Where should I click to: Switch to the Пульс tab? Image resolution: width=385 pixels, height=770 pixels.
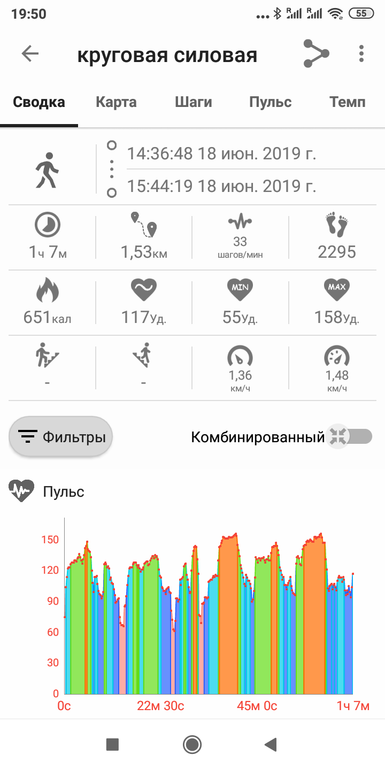pos(270,102)
